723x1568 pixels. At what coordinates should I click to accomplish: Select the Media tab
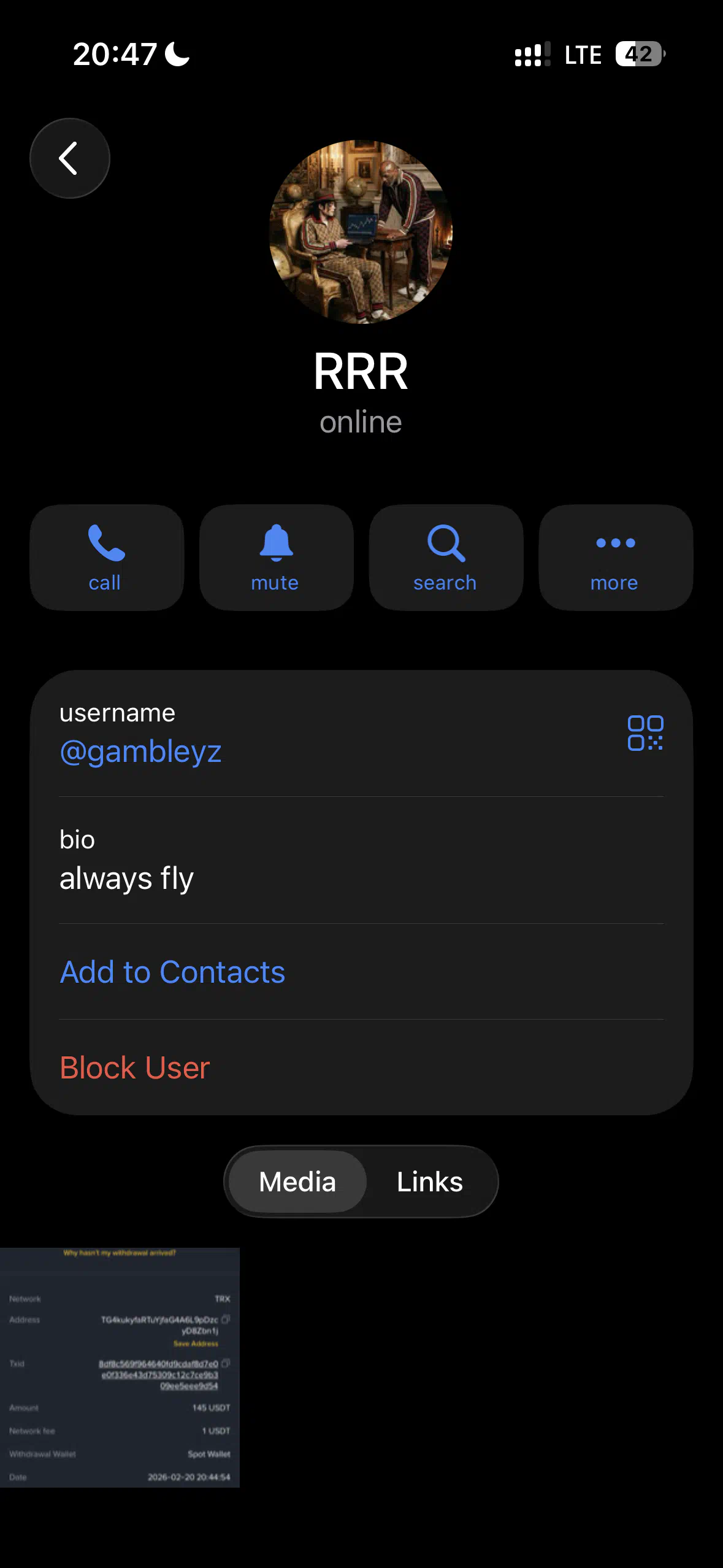(x=297, y=1182)
